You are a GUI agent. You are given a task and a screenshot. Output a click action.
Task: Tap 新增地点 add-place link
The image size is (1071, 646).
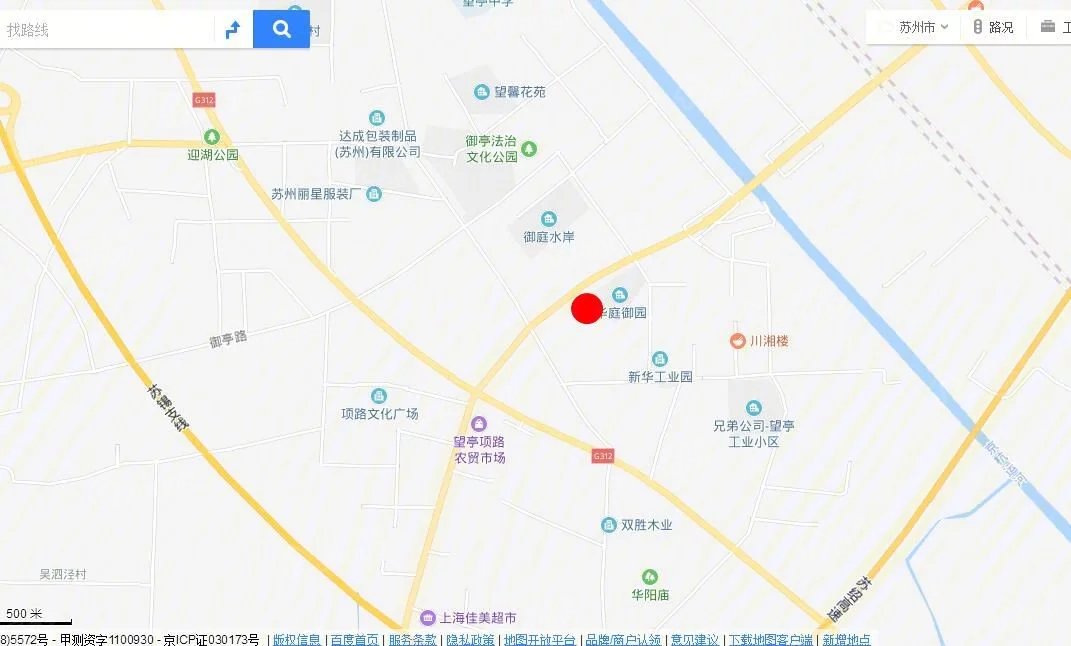coord(846,640)
